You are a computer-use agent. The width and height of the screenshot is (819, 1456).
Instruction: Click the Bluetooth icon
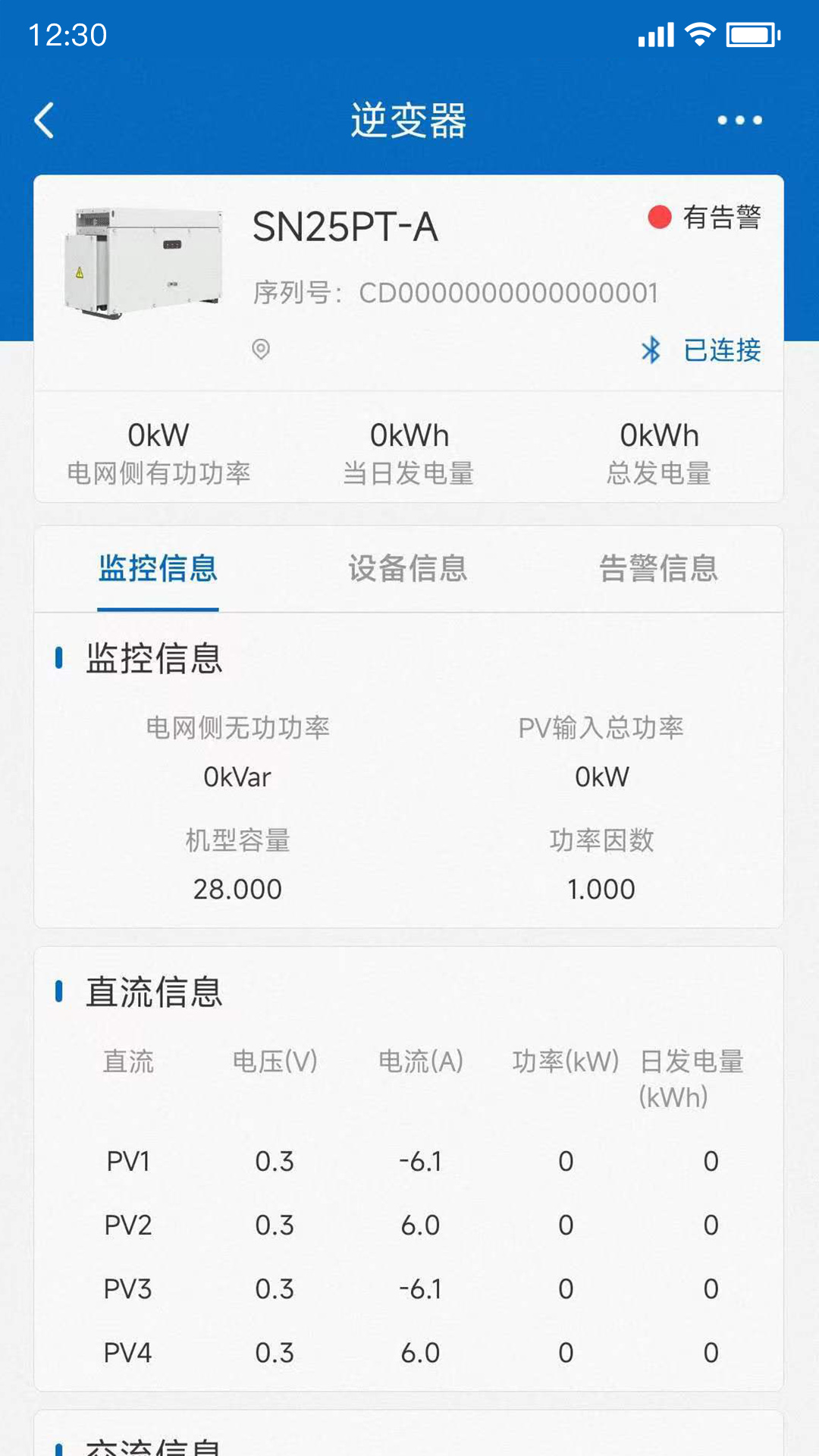[651, 350]
